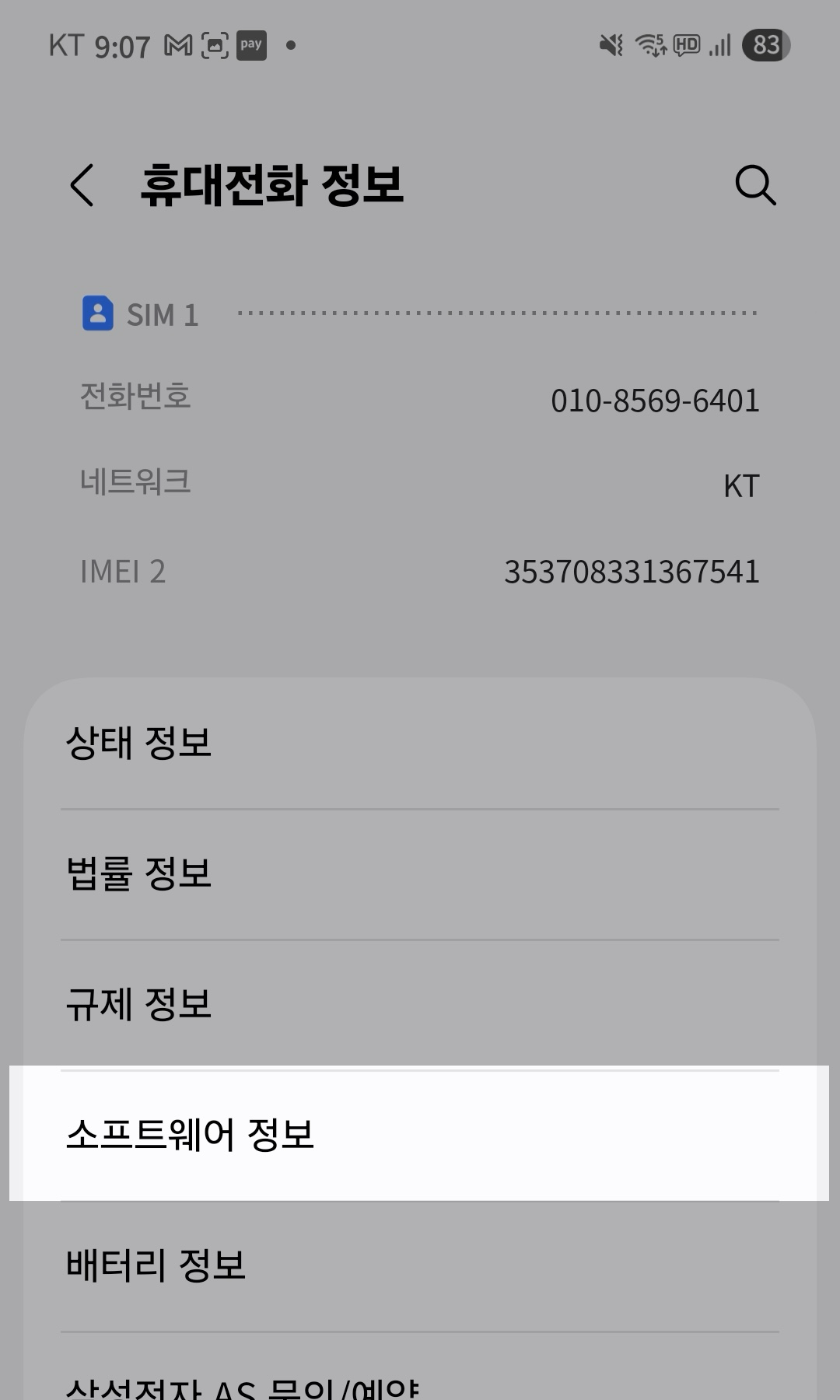Screen dimensions: 840x1400
Task: Tap the back arrow icon
Action: [x=82, y=187]
